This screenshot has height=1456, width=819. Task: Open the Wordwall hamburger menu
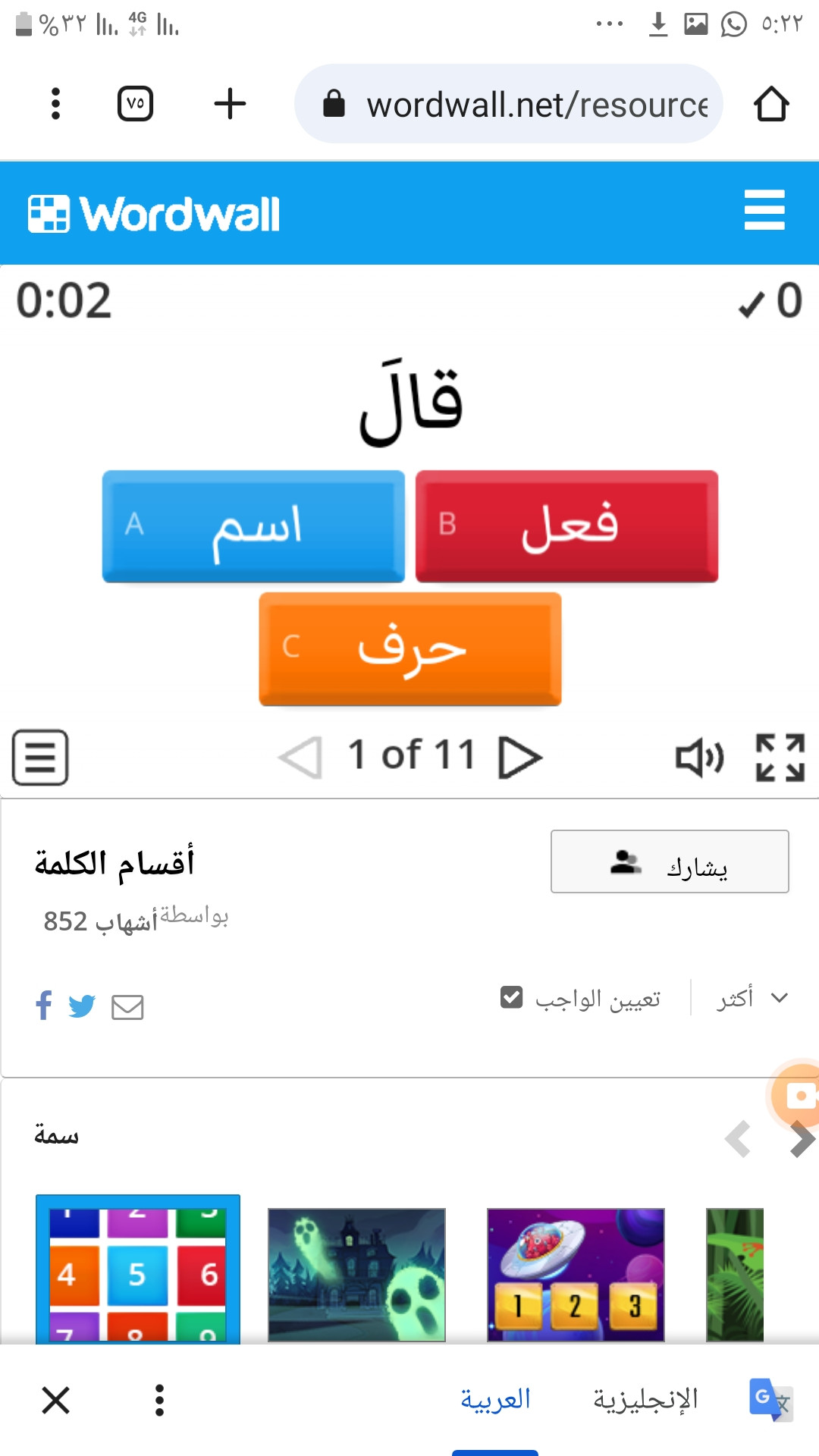764,210
